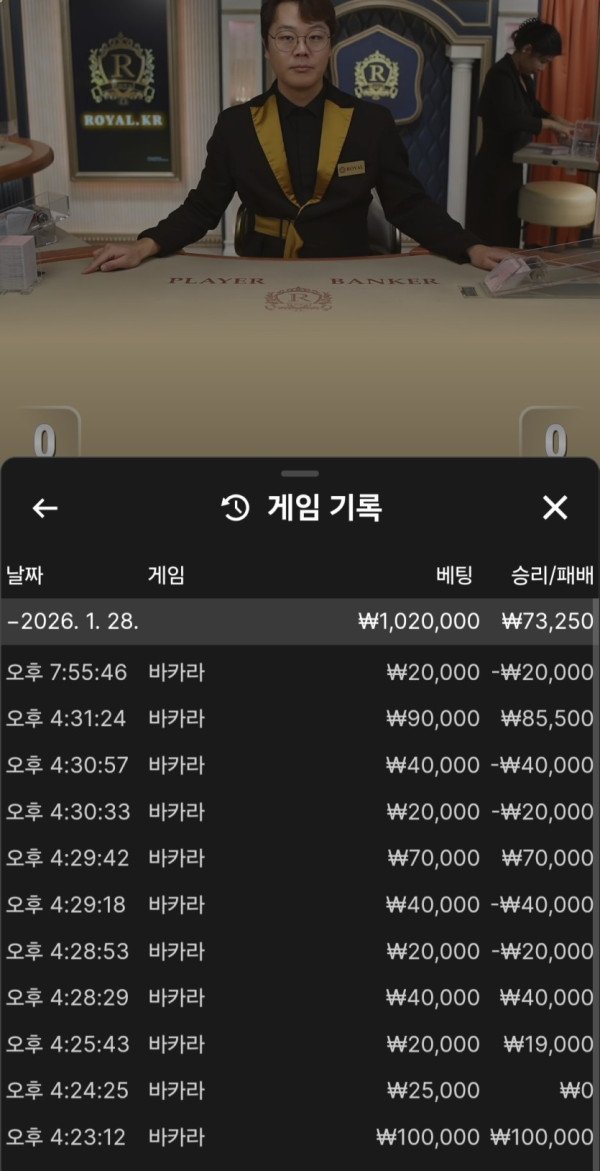Select the 오후 4:23:12 baccarat record
The image size is (600, 1171).
(300, 1137)
